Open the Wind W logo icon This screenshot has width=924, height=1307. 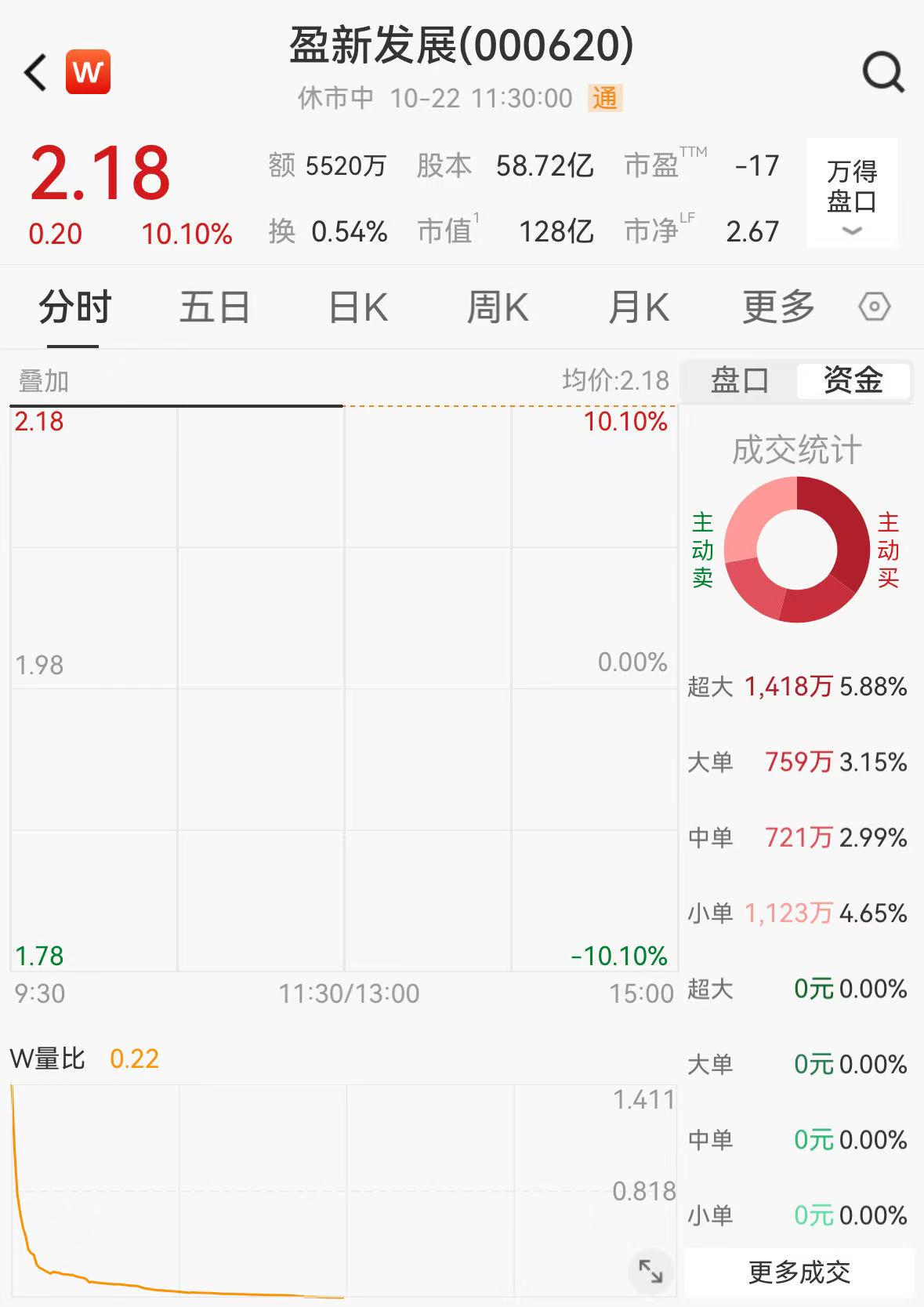pos(88,72)
